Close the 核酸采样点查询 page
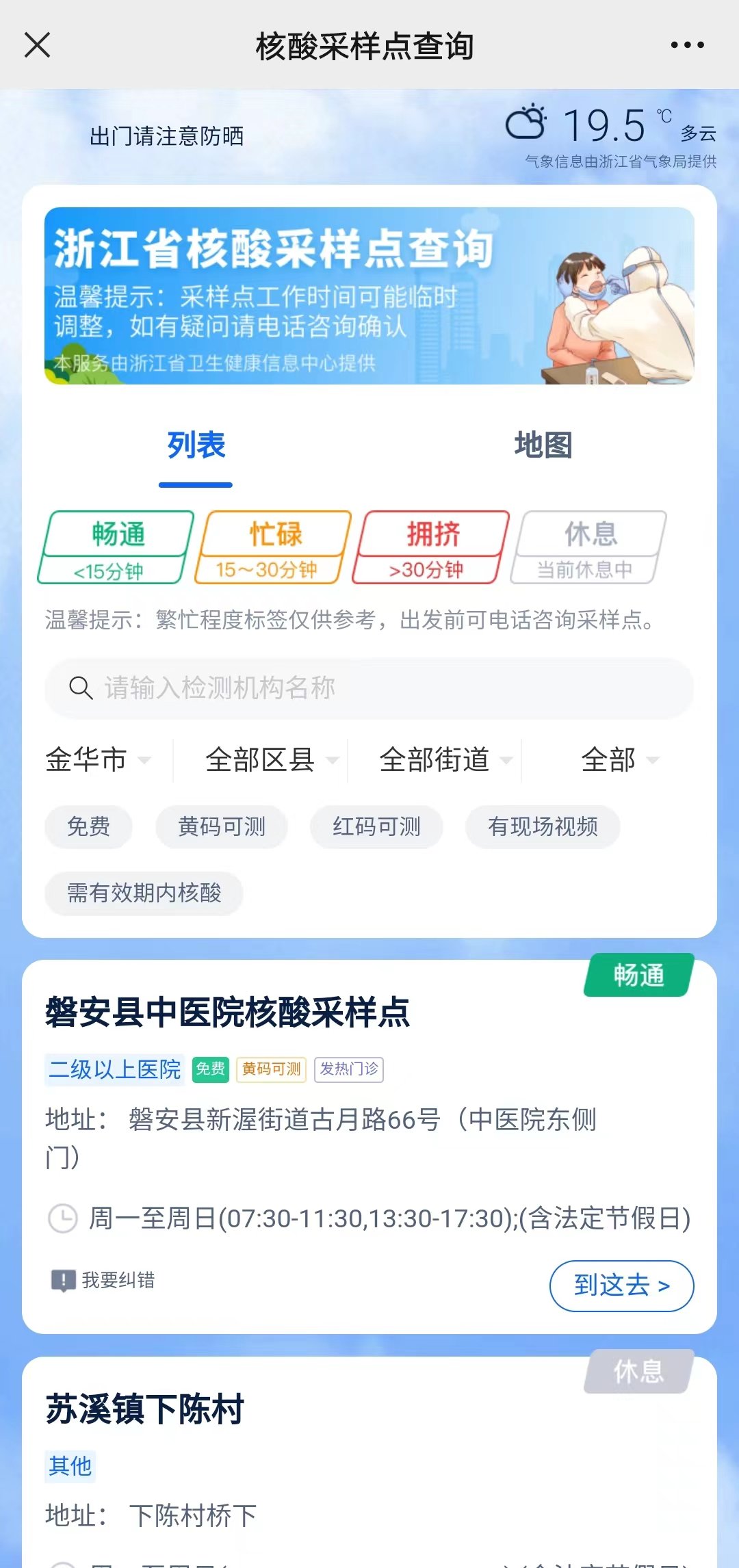The width and height of the screenshot is (739, 1568). click(x=38, y=45)
